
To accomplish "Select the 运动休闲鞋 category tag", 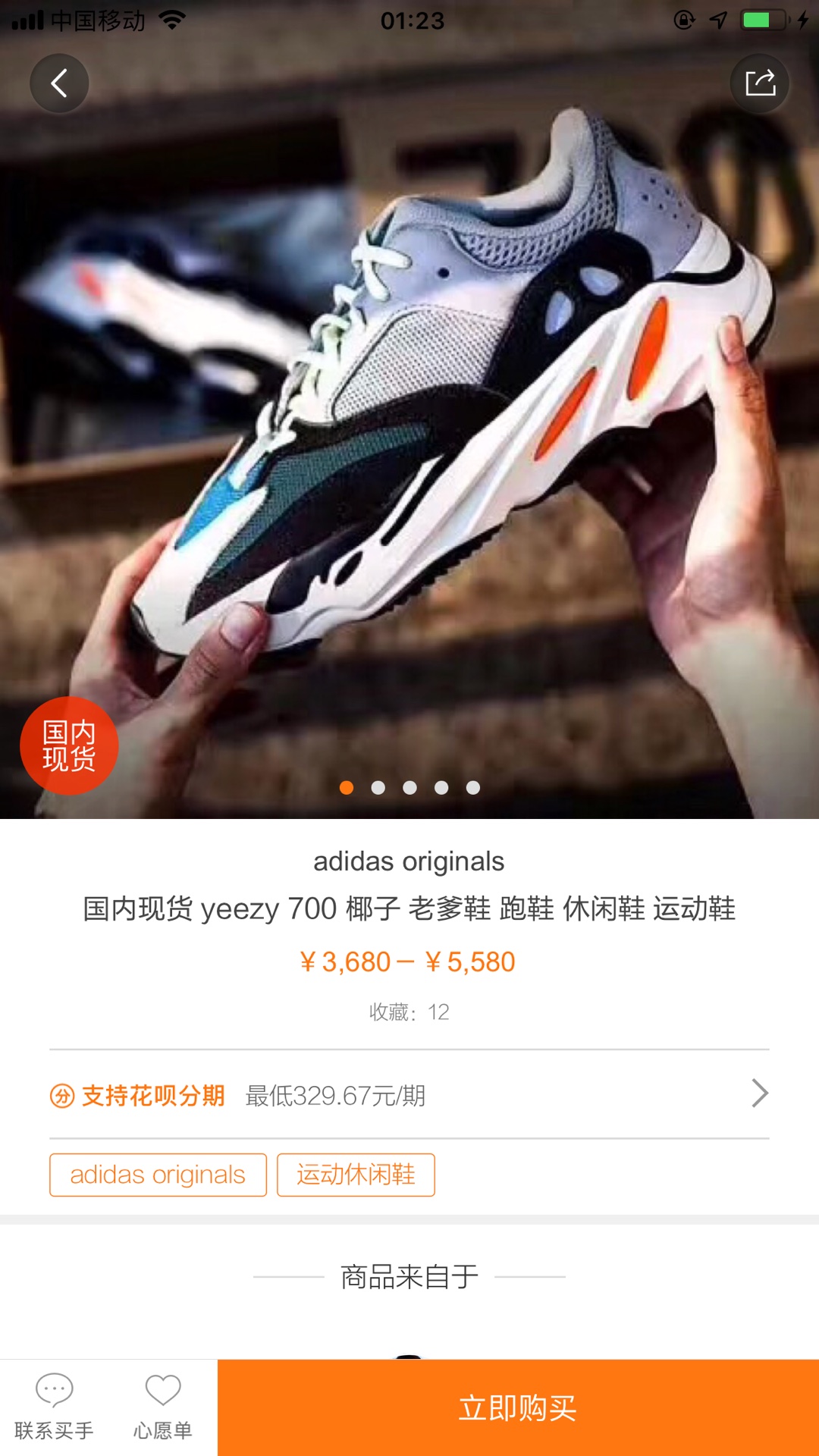I will [x=356, y=1175].
